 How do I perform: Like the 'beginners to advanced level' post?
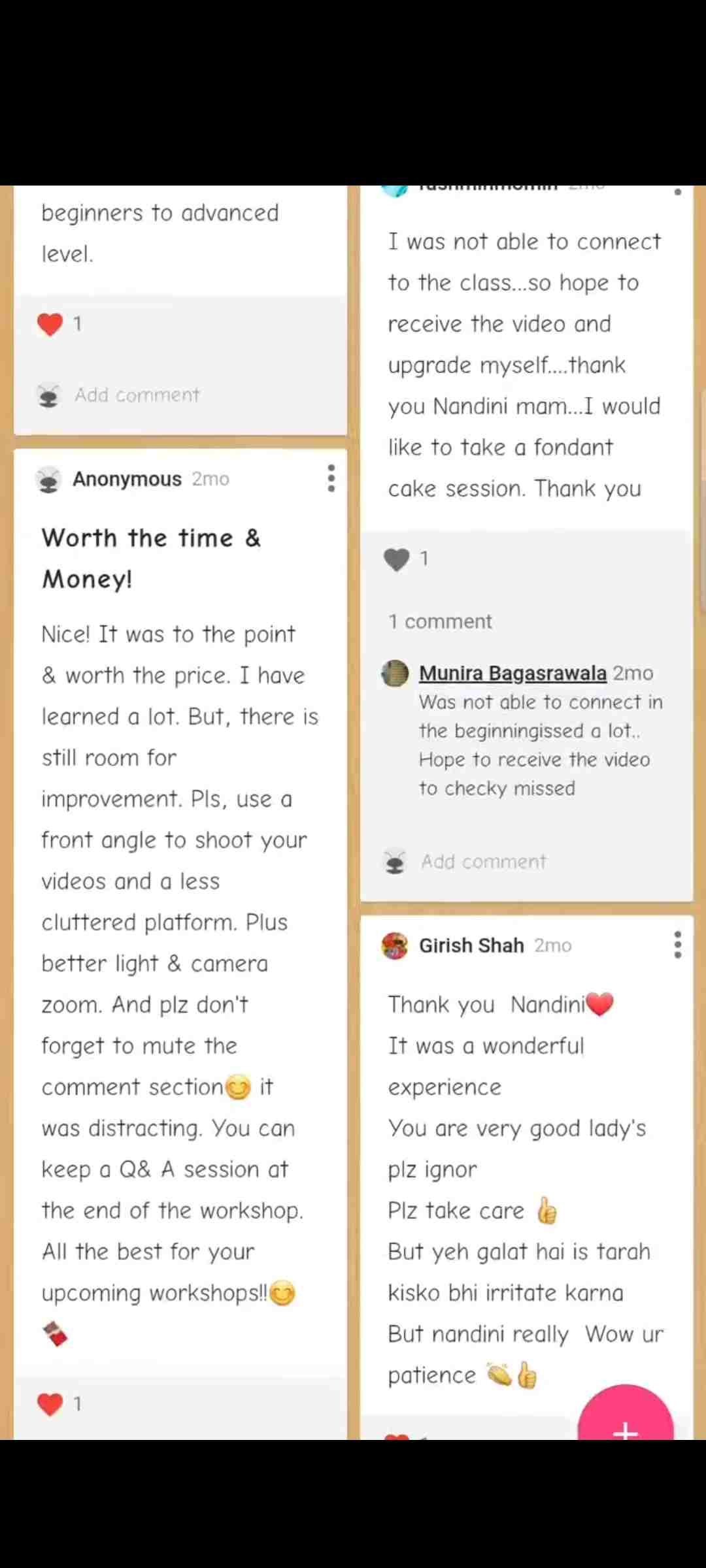coord(50,323)
